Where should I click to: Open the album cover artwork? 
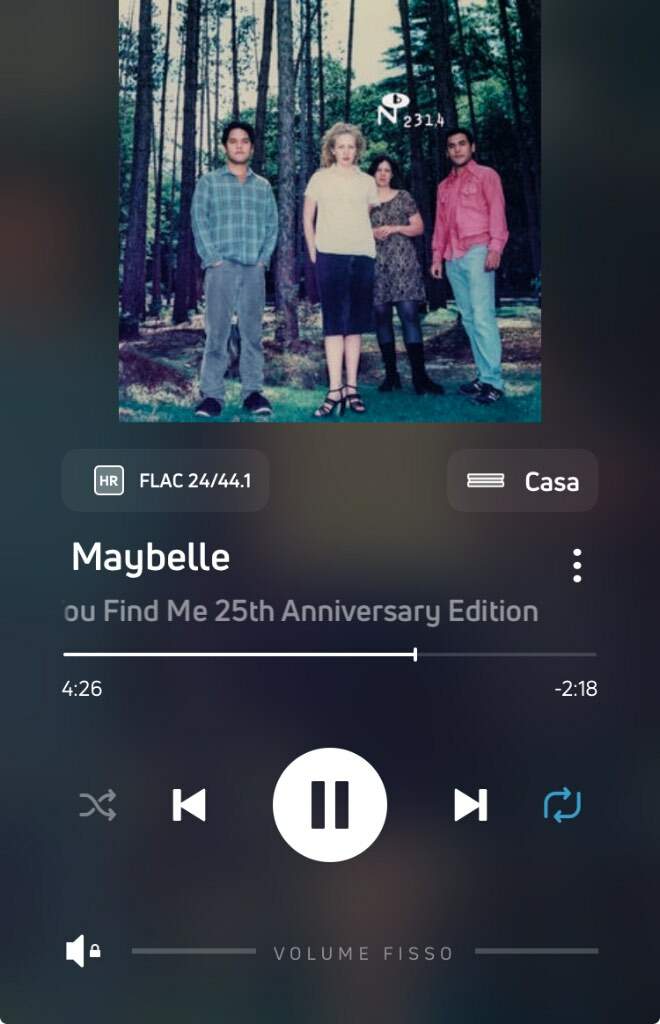point(330,210)
